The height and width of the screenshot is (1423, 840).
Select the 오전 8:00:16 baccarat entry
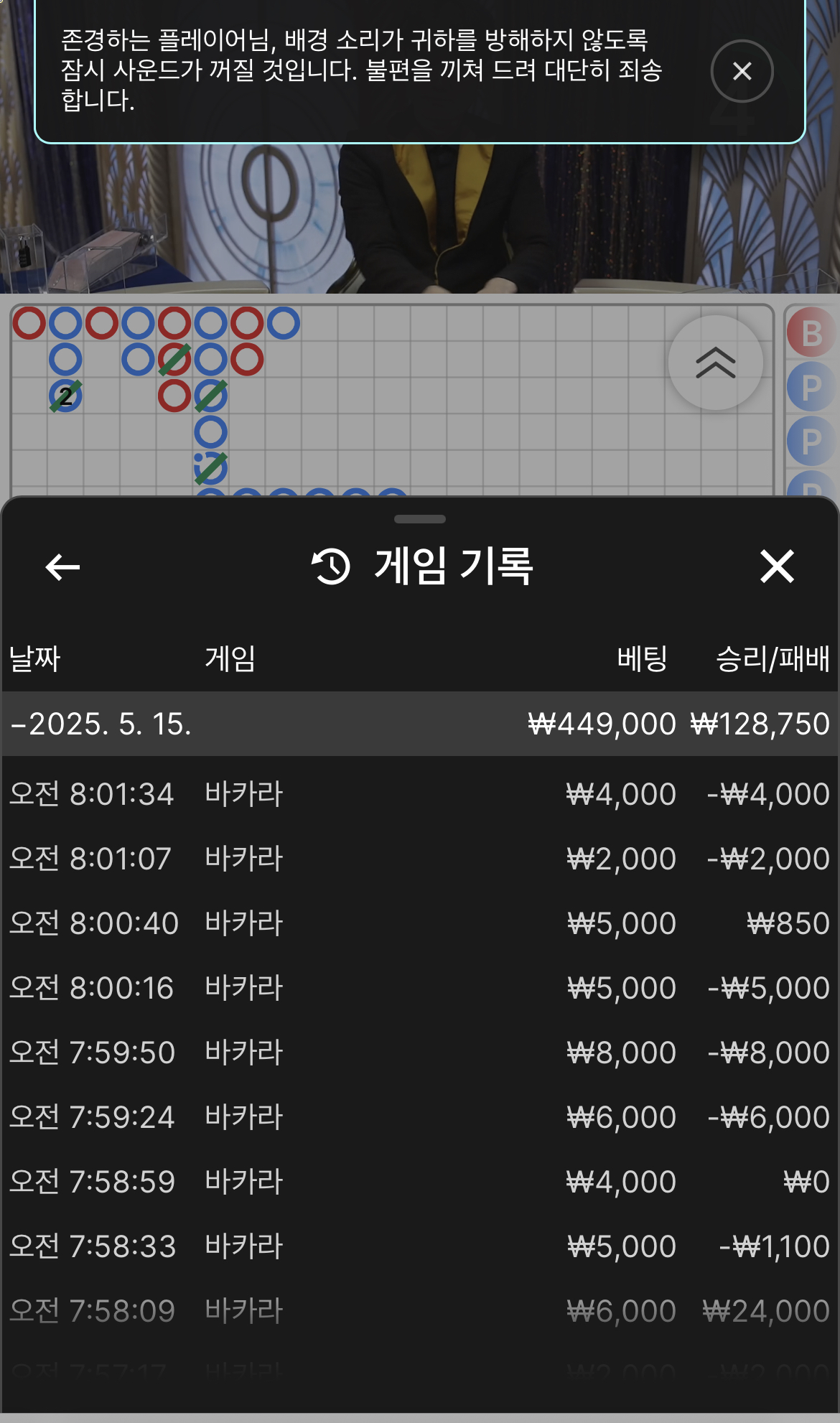420,988
